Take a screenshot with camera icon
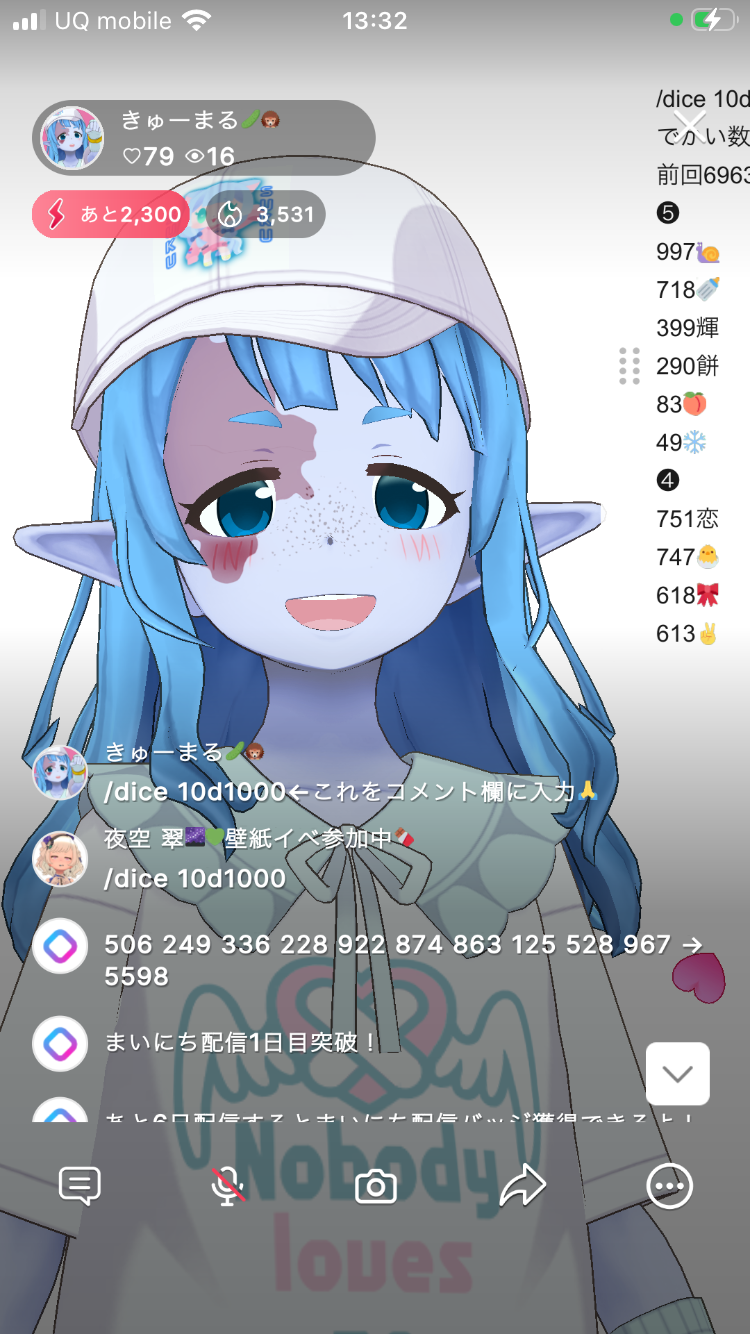 376,1187
